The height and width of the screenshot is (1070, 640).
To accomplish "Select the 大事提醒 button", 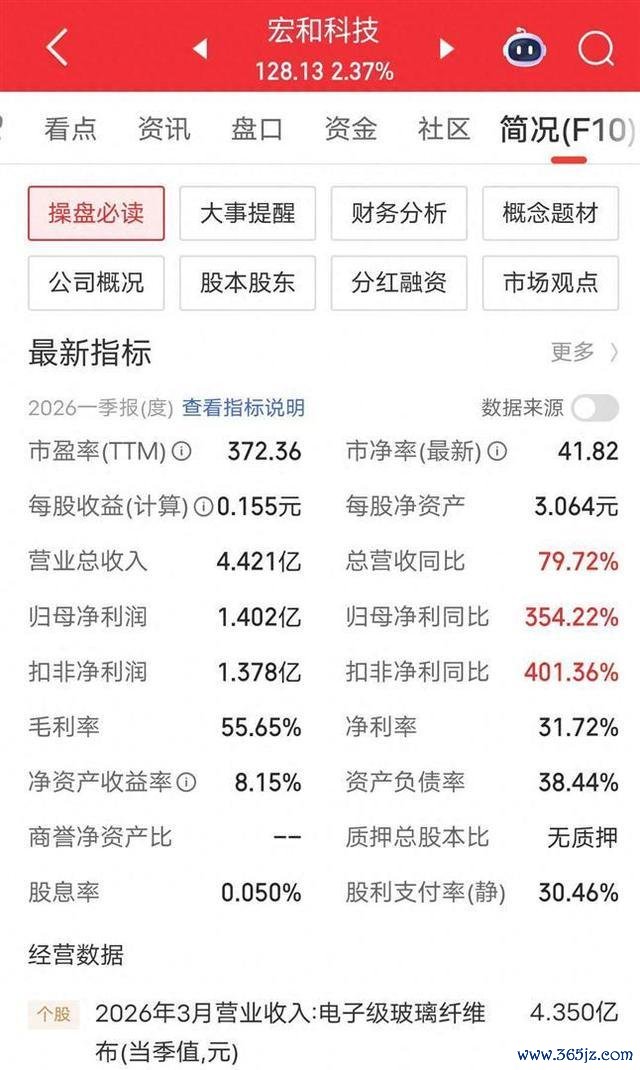I will click(x=248, y=213).
